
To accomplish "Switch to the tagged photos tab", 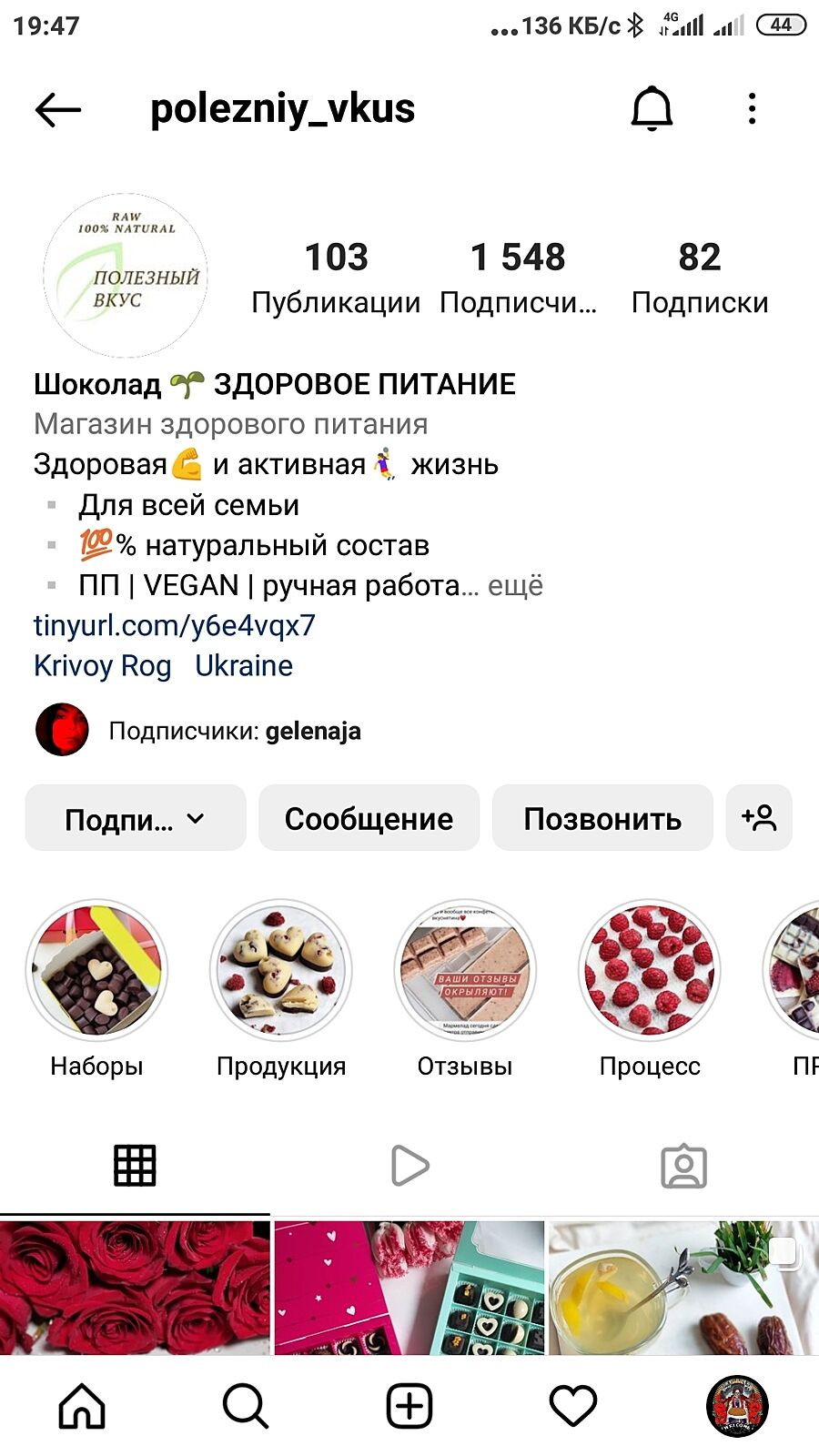I will tap(683, 1166).
